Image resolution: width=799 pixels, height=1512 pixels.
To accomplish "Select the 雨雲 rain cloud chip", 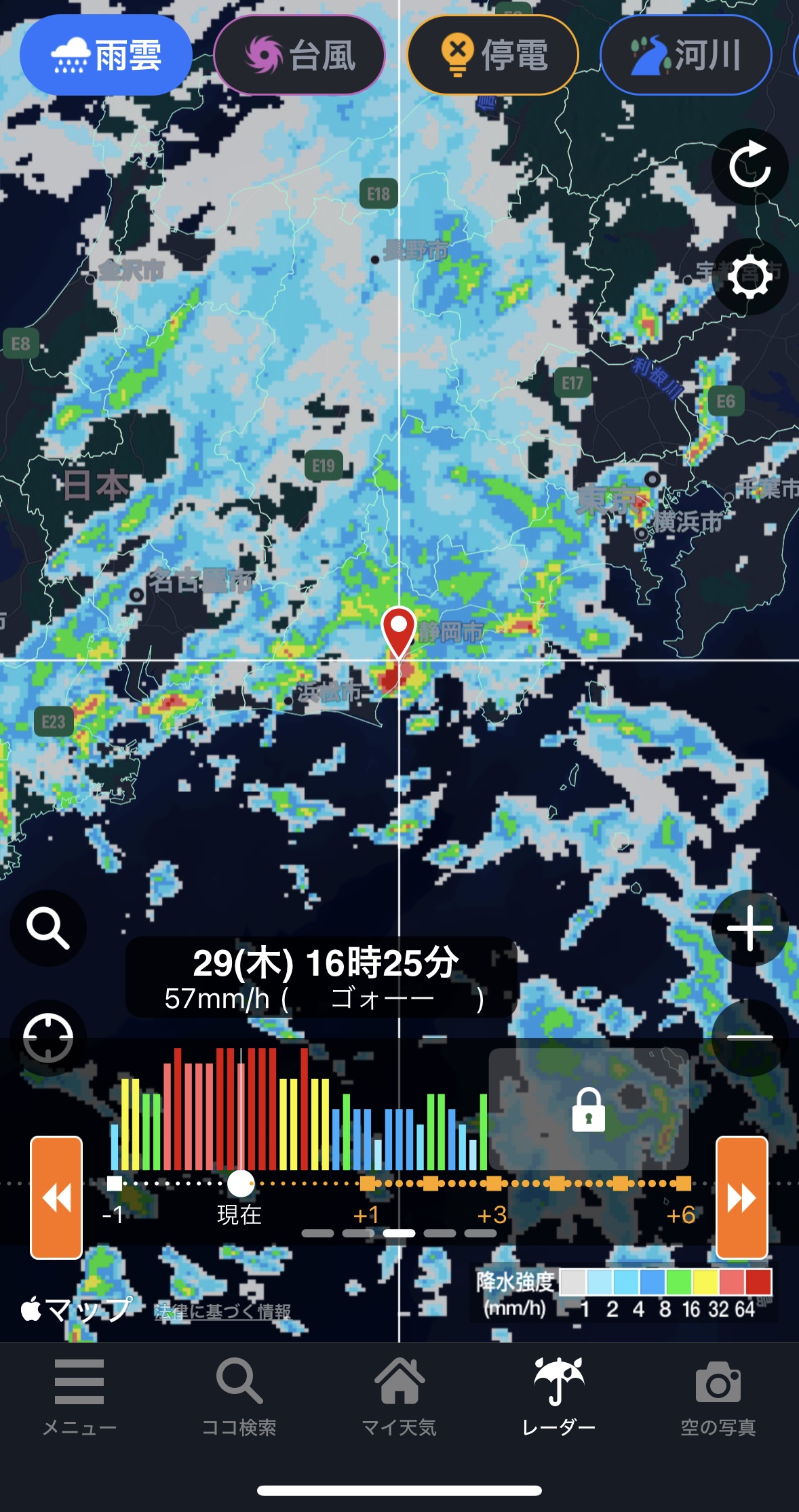I will 106,55.
